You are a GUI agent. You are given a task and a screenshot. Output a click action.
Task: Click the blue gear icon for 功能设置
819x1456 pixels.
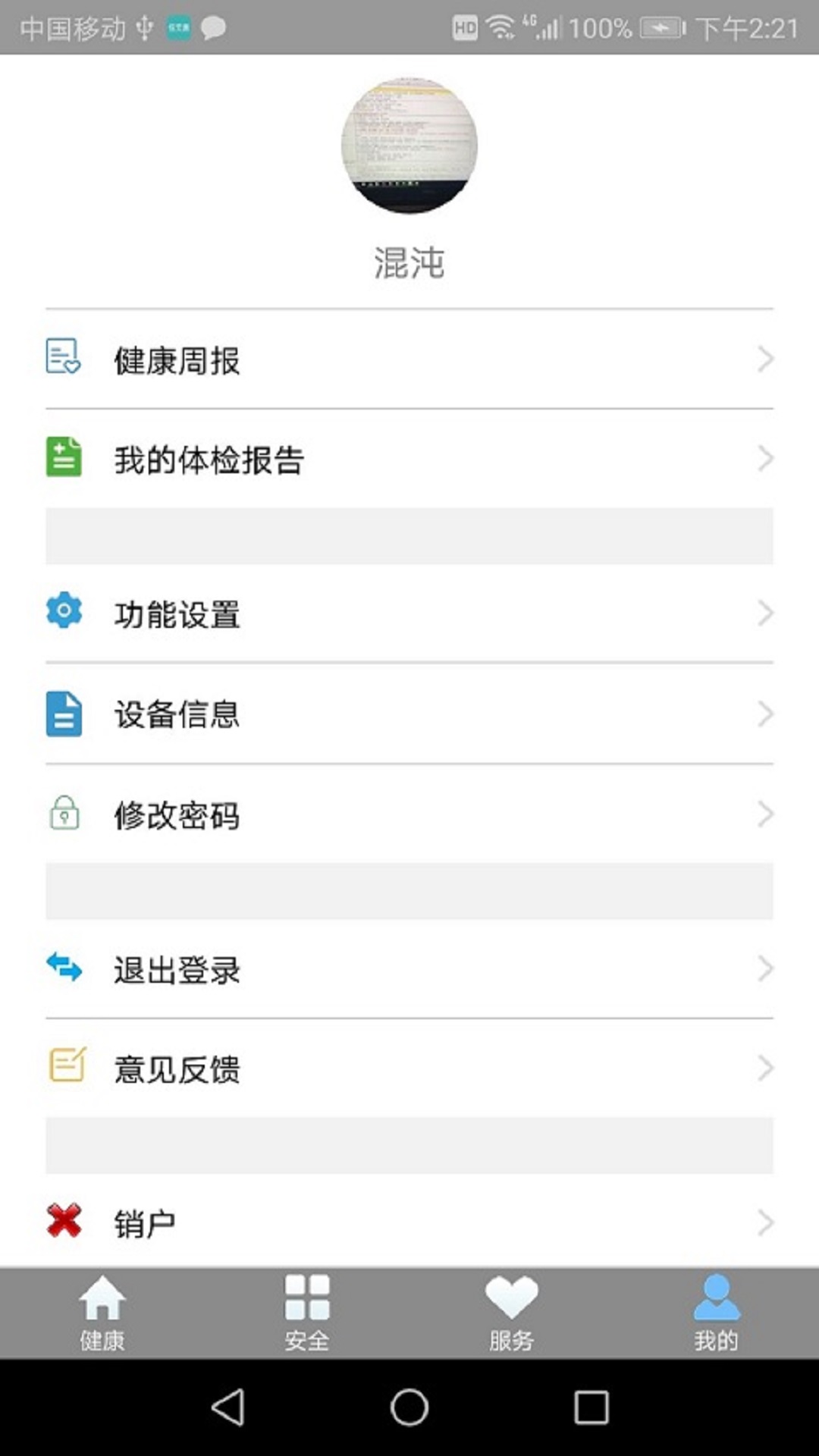pyautogui.click(x=64, y=611)
